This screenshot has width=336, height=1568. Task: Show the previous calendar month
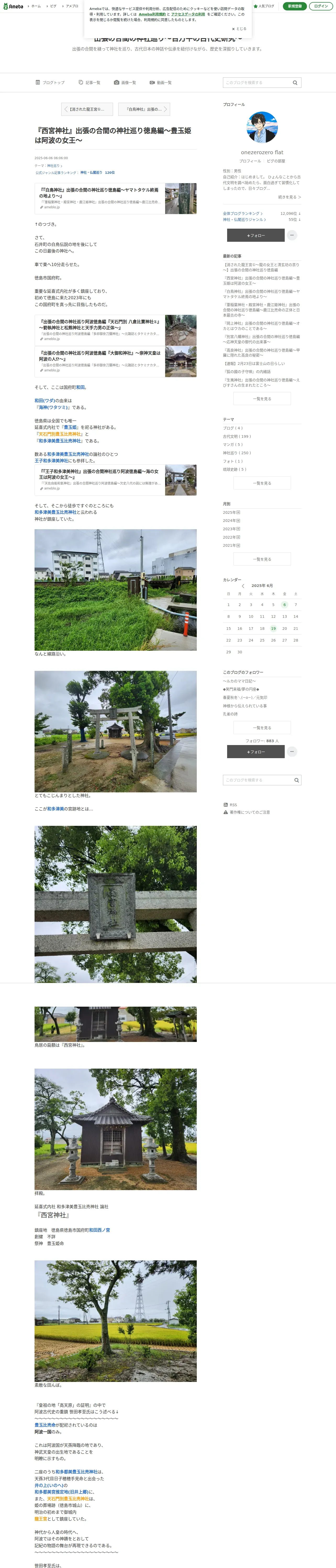click(243, 586)
